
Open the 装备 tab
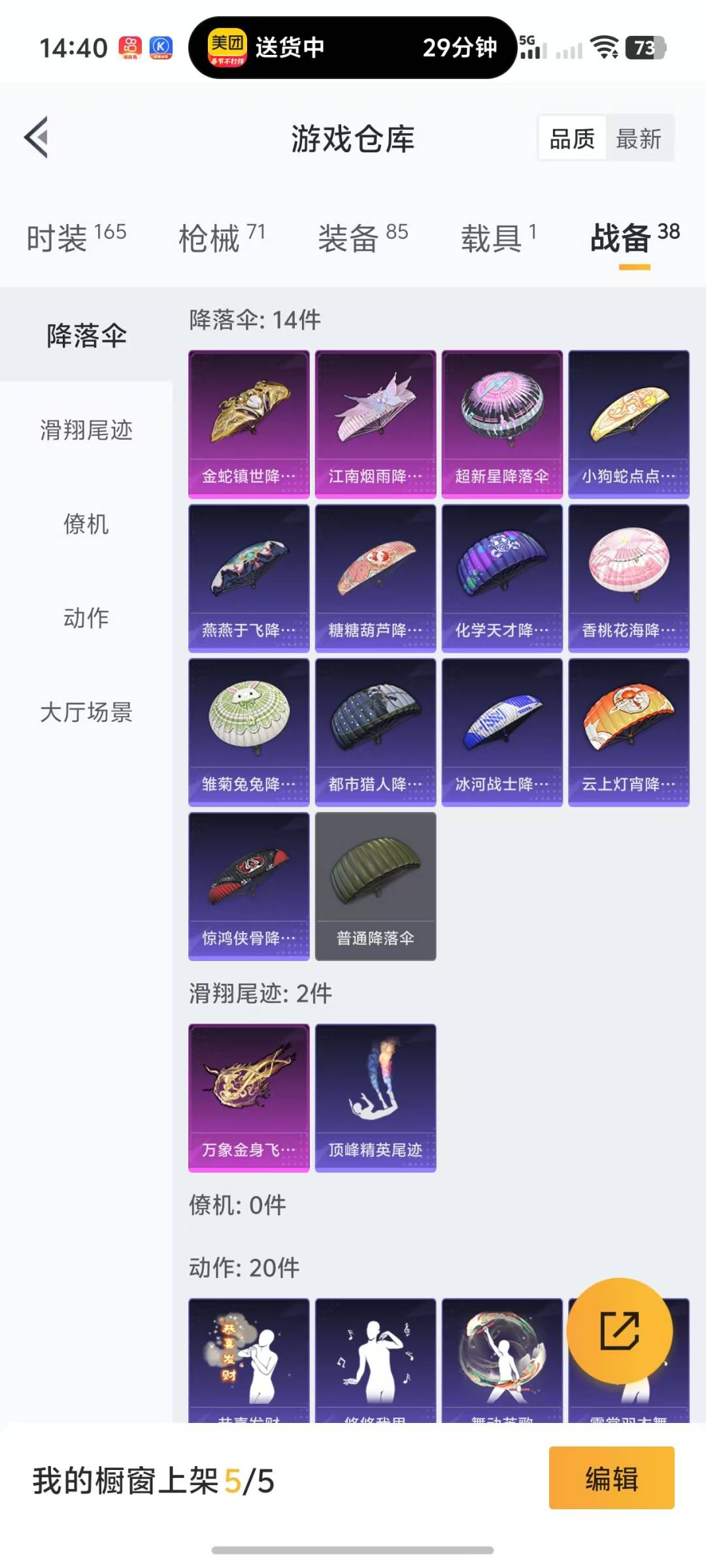coord(363,238)
